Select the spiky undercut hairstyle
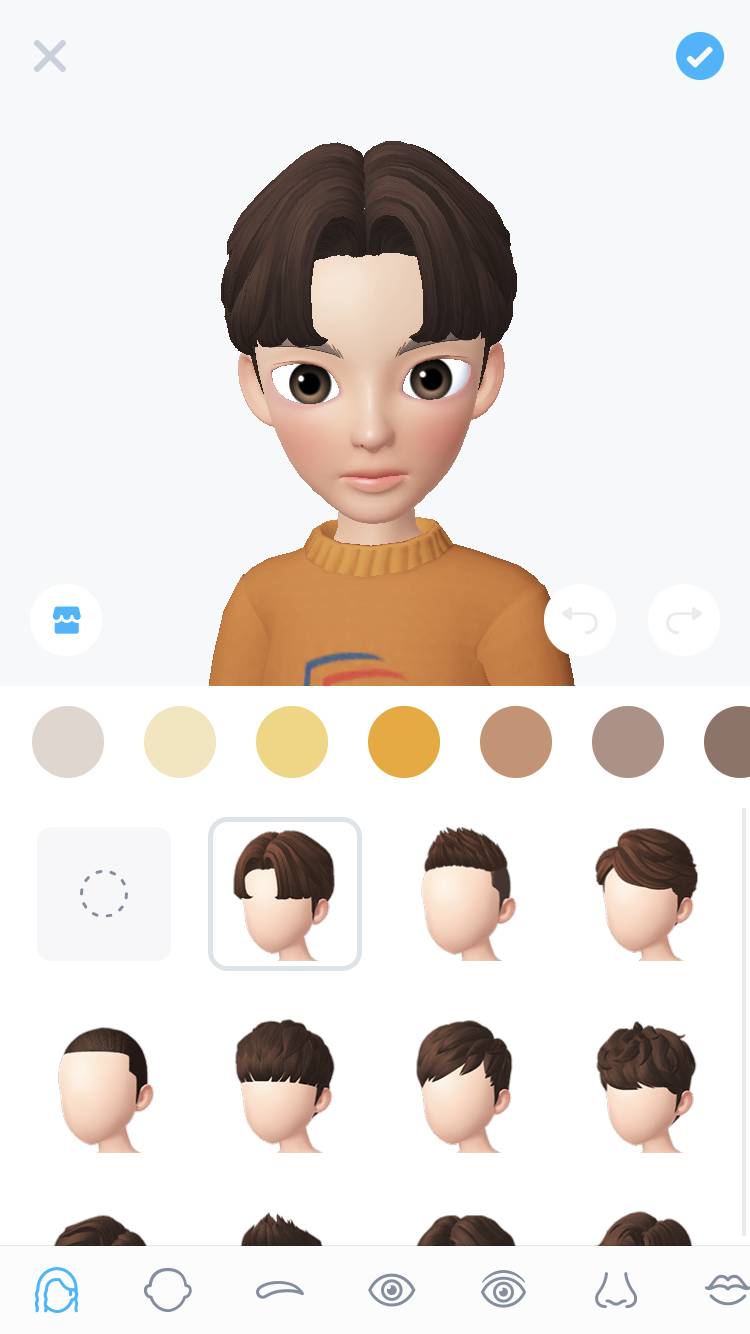 (465, 894)
